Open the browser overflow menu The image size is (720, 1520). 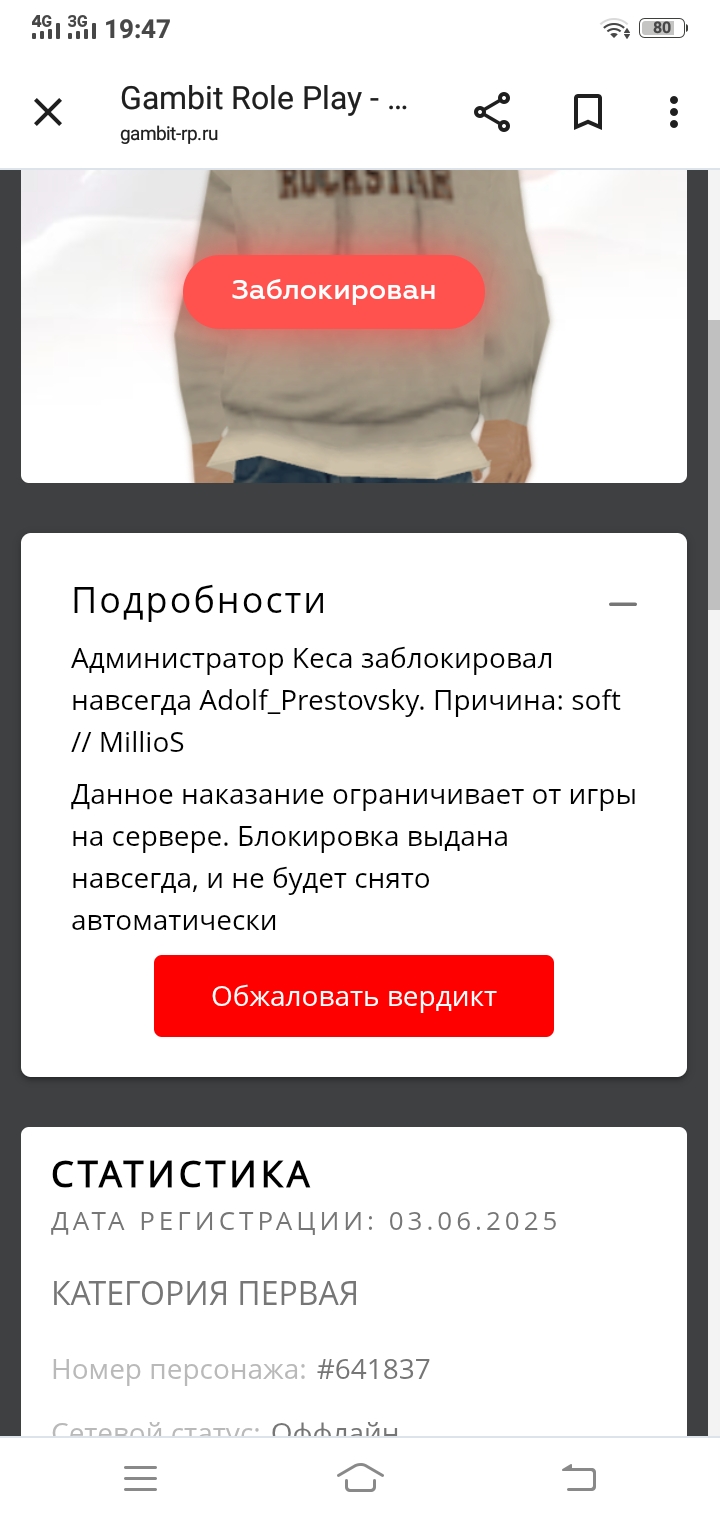(674, 112)
